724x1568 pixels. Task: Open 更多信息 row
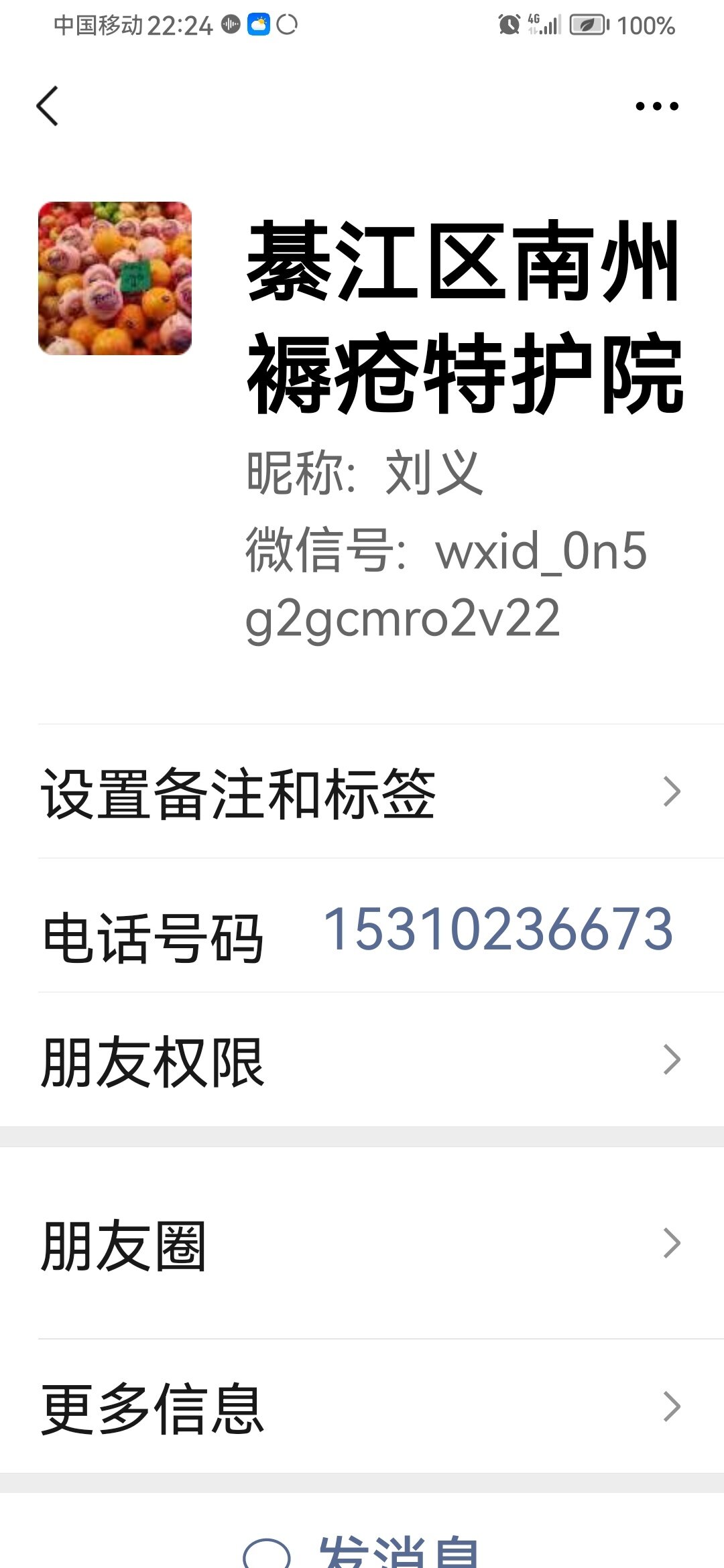coord(362,1406)
